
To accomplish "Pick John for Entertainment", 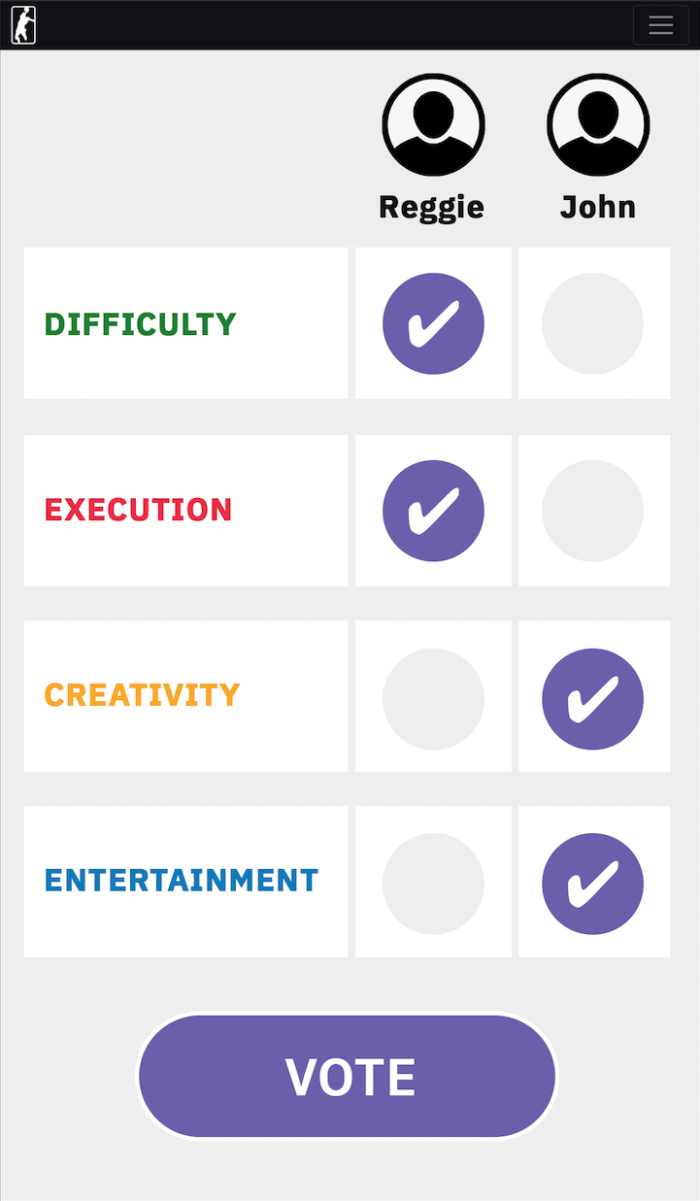I will pos(593,883).
